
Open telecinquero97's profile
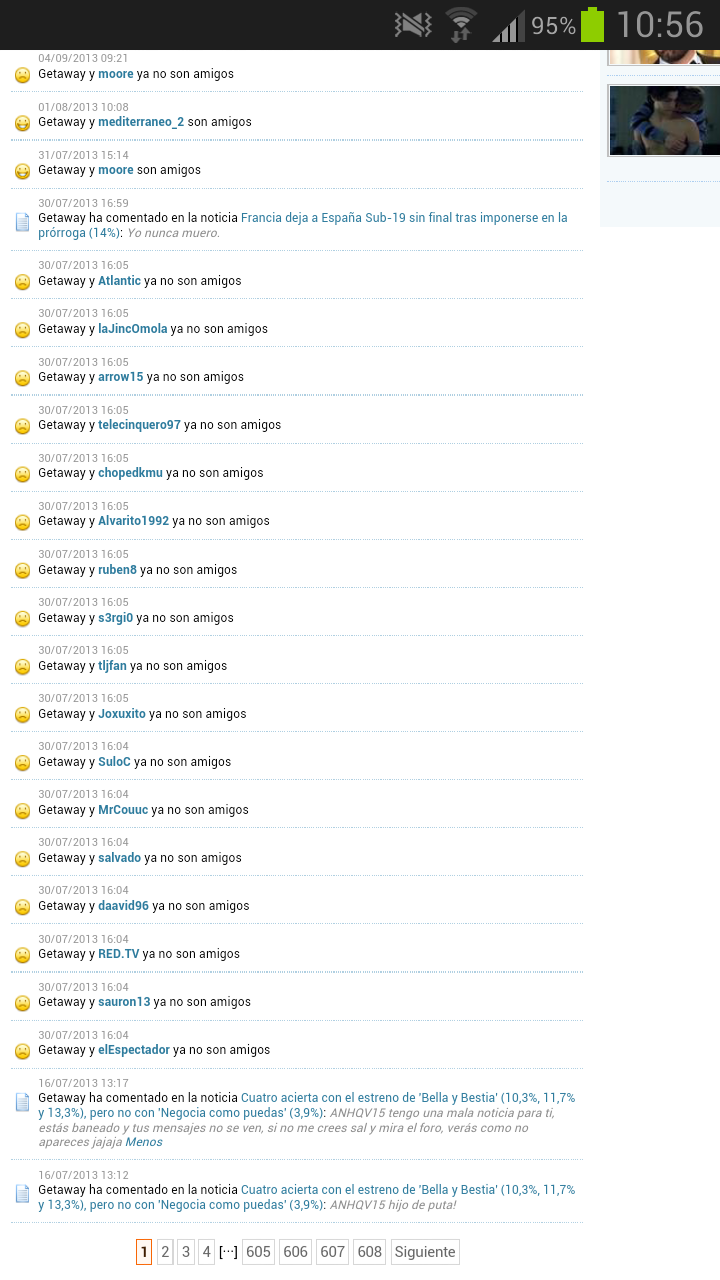click(139, 425)
